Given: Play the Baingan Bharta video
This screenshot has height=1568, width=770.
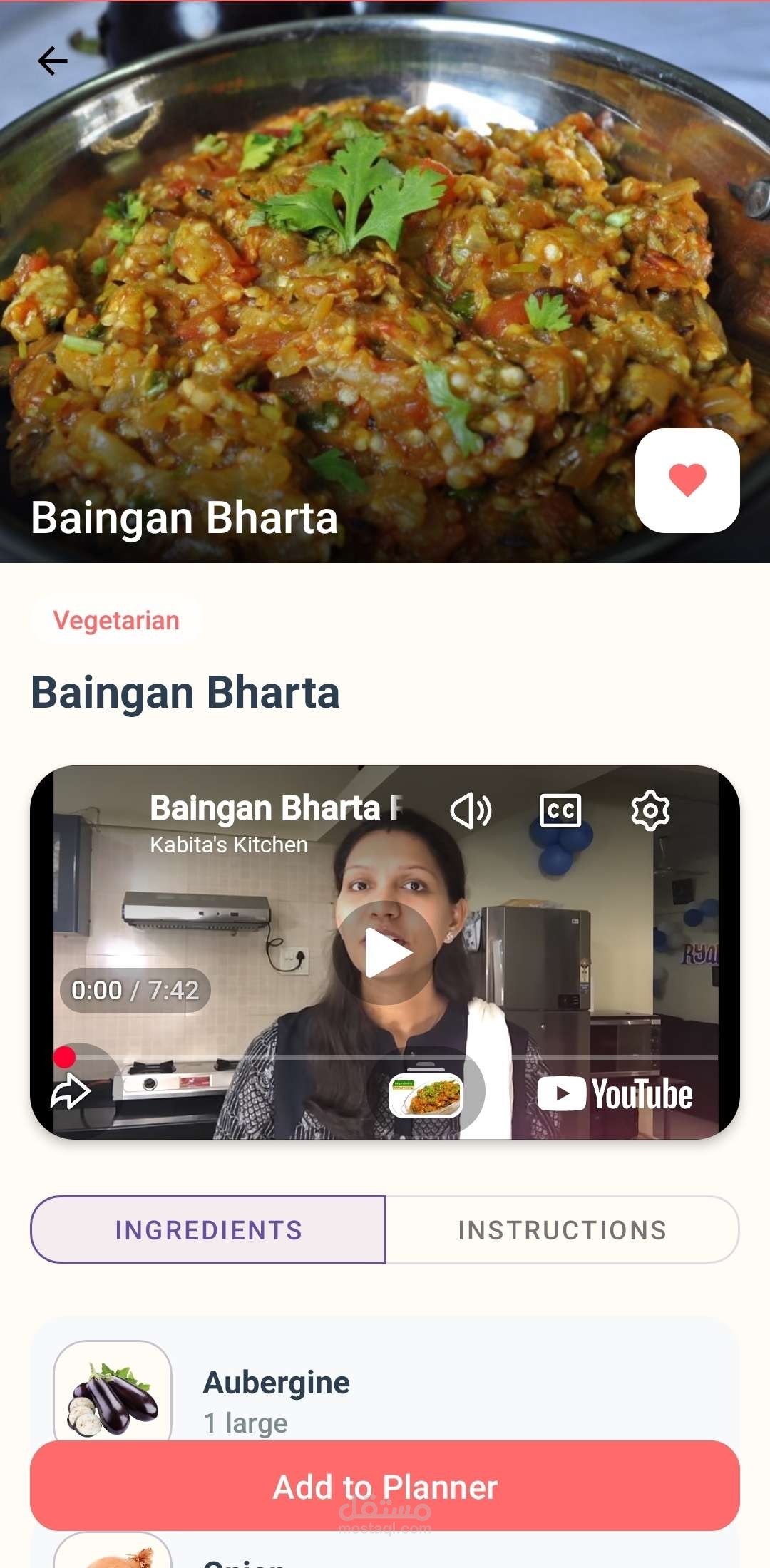Looking at the screenshot, I should (x=386, y=953).
